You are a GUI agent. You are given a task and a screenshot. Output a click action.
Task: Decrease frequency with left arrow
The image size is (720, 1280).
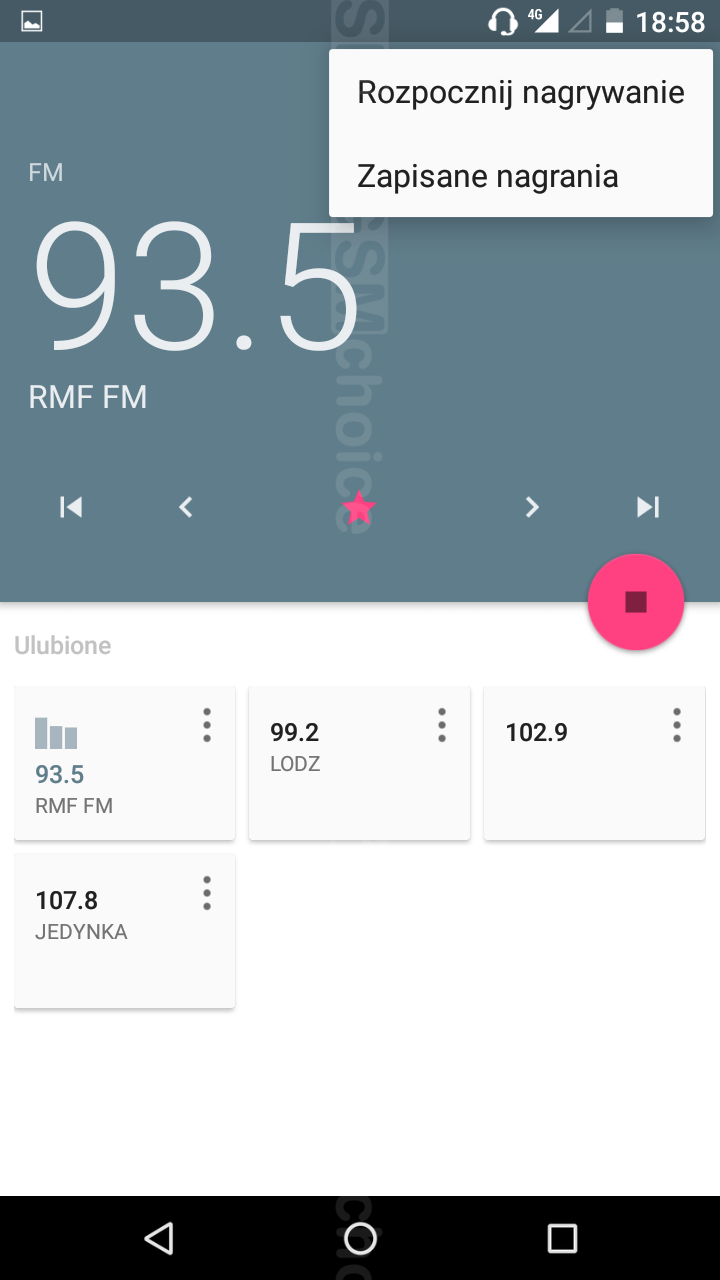(185, 507)
